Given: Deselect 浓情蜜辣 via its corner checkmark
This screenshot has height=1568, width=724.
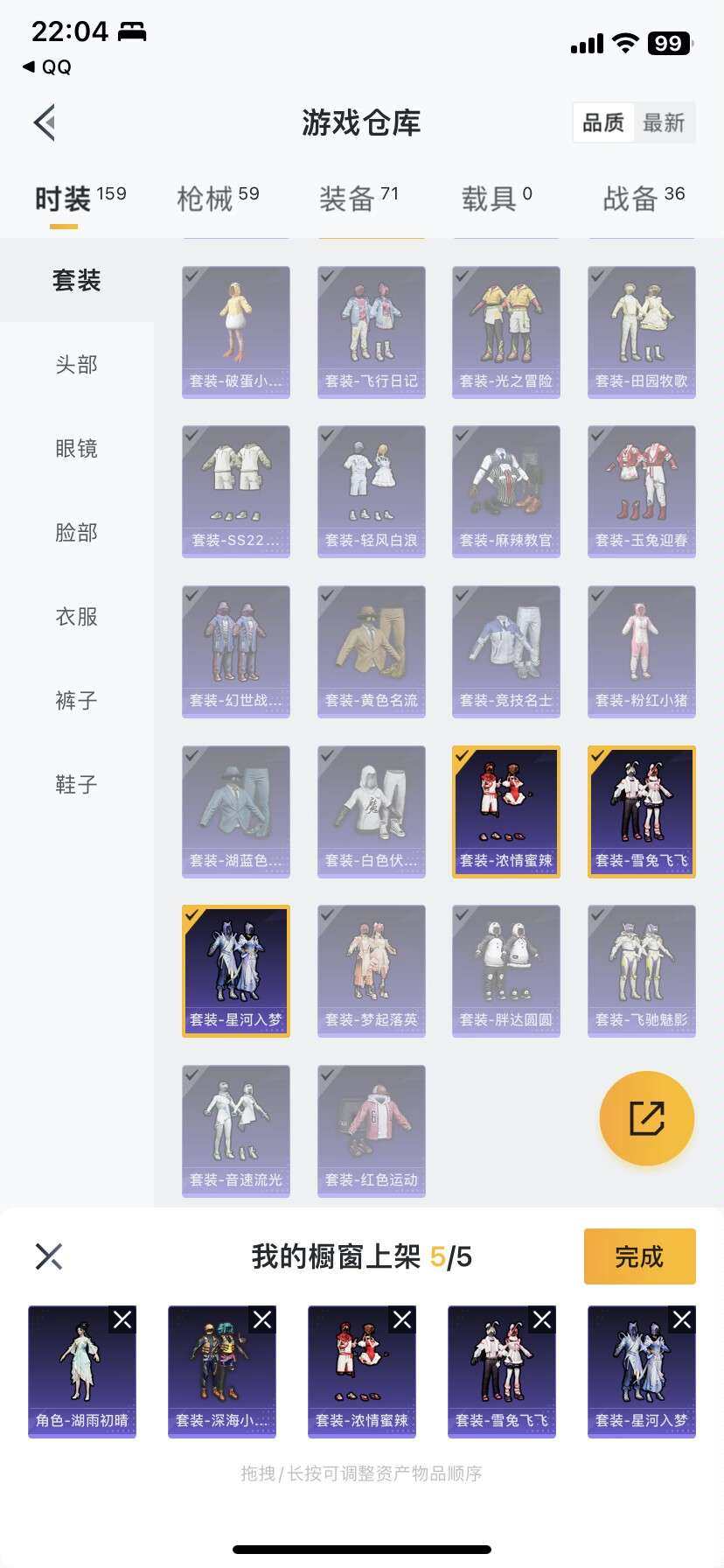Looking at the screenshot, I should point(464,758).
